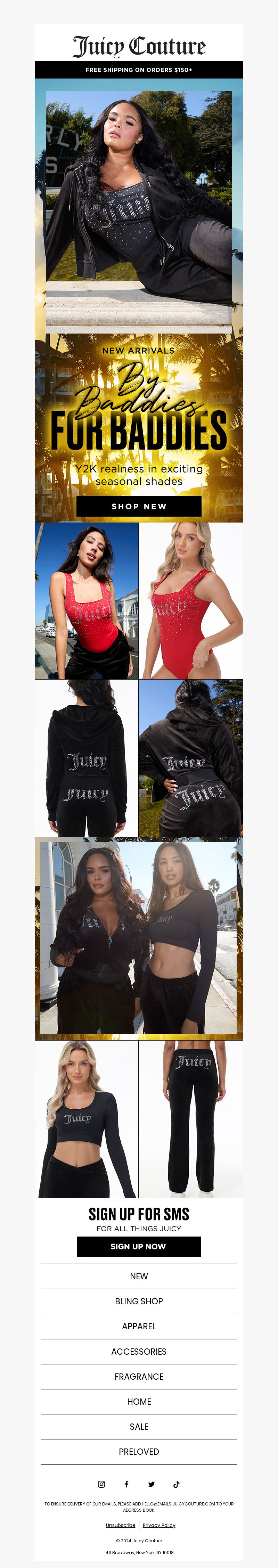Image resolution: width=278 pixels, height=1568 pixels.
Task: View the black velour hoodie back product image
Action: pyautogui.click(x=87, y=758)
